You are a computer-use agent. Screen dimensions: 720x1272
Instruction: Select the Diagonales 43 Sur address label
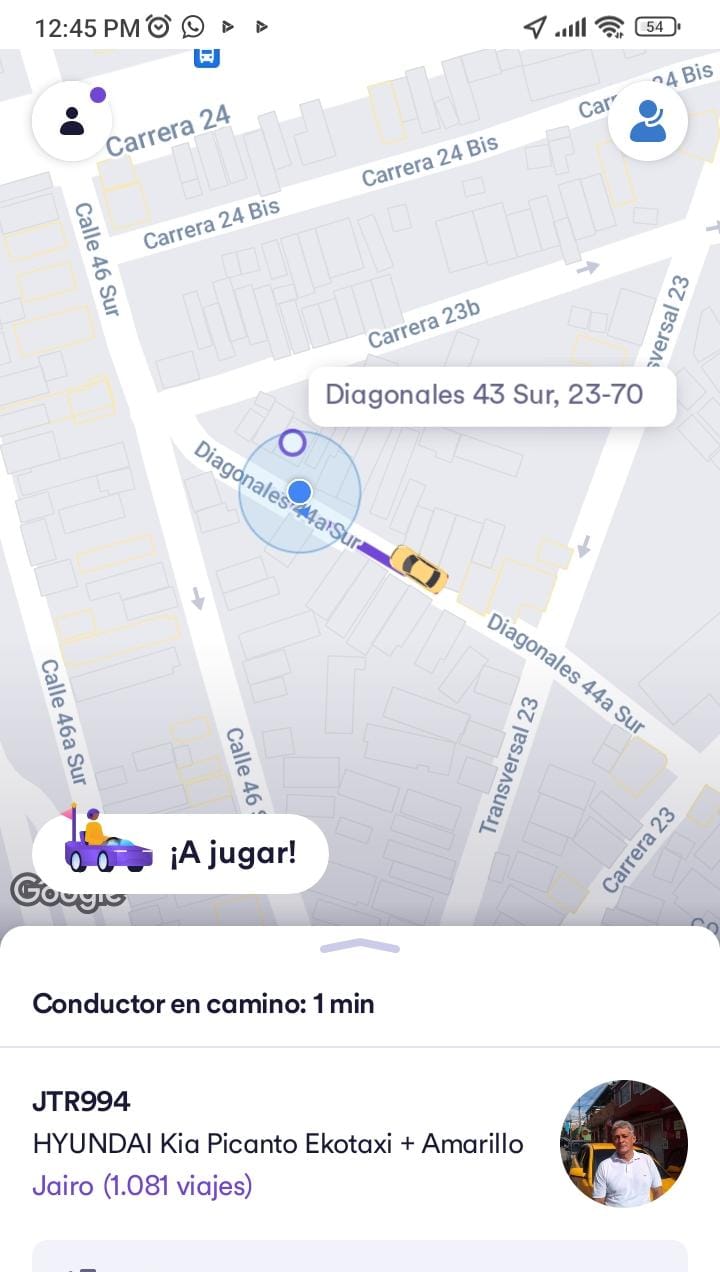coord(491,394)
